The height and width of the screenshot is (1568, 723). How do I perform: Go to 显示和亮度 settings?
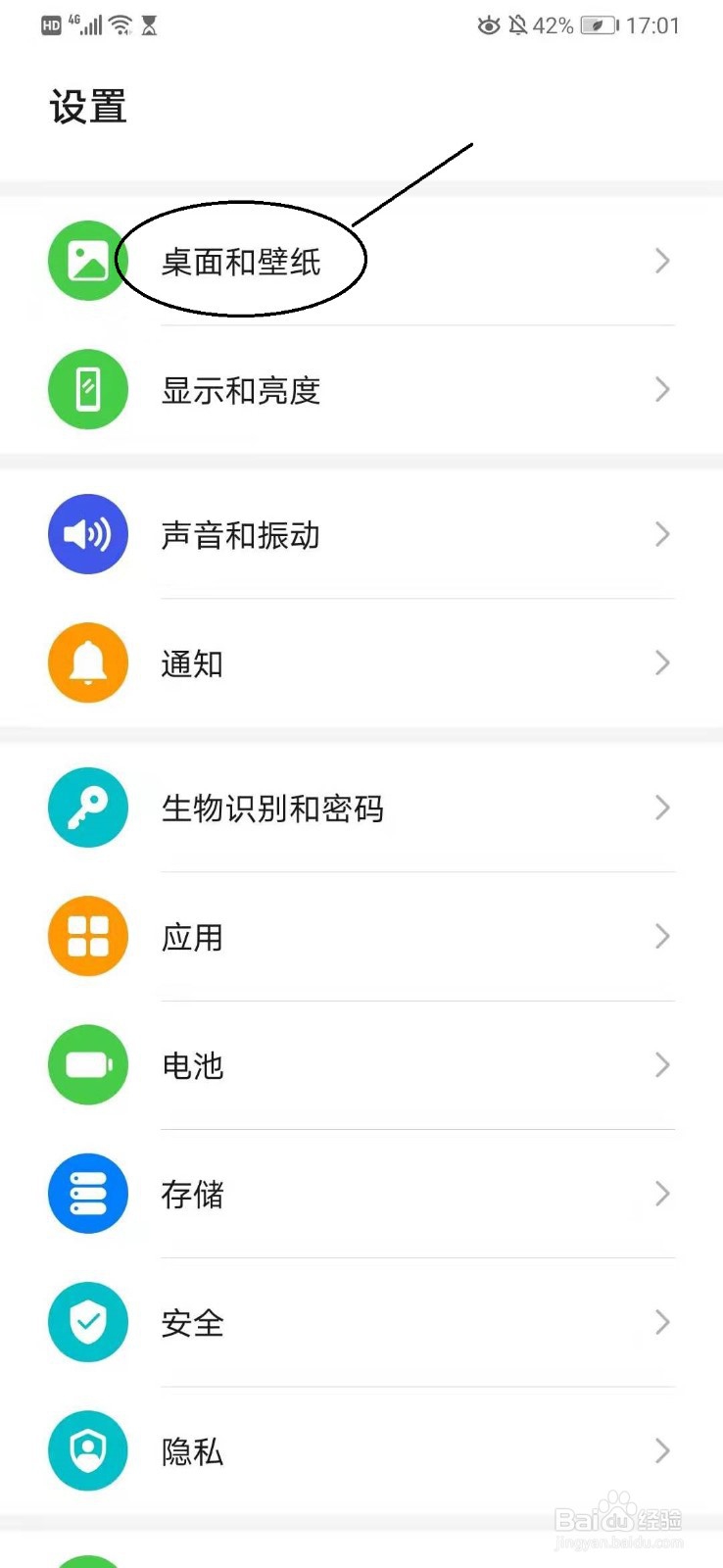(x=241, y=390)
